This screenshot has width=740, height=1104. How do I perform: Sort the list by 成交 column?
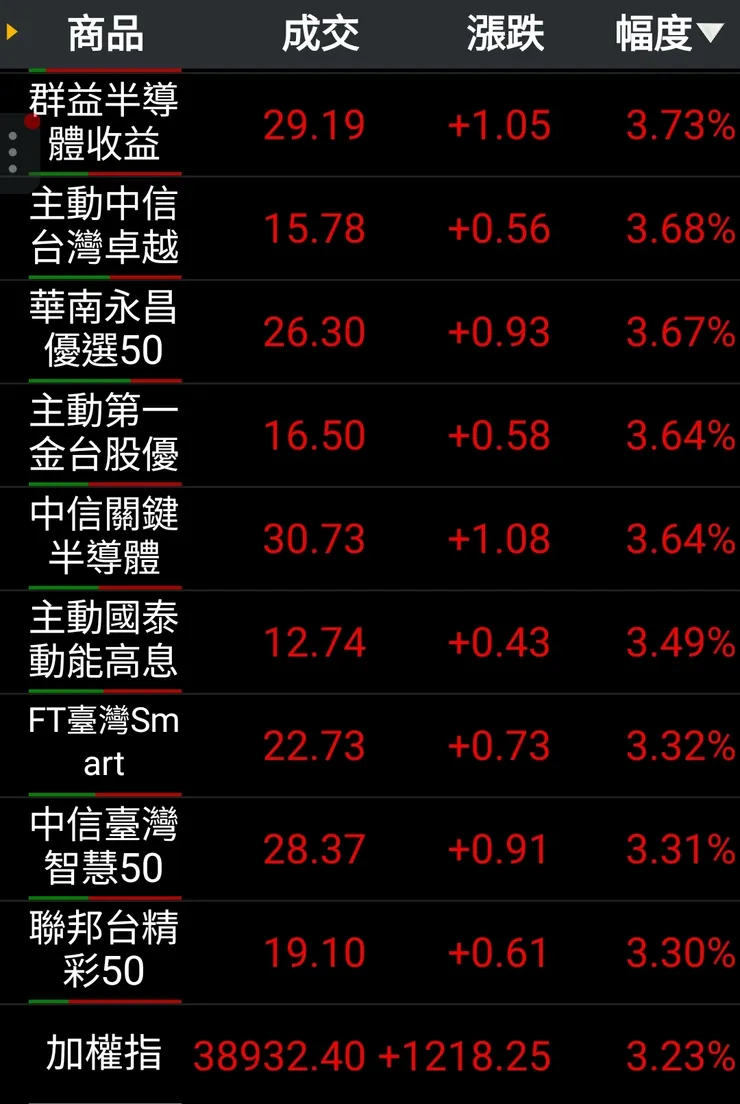click(319, 35)
